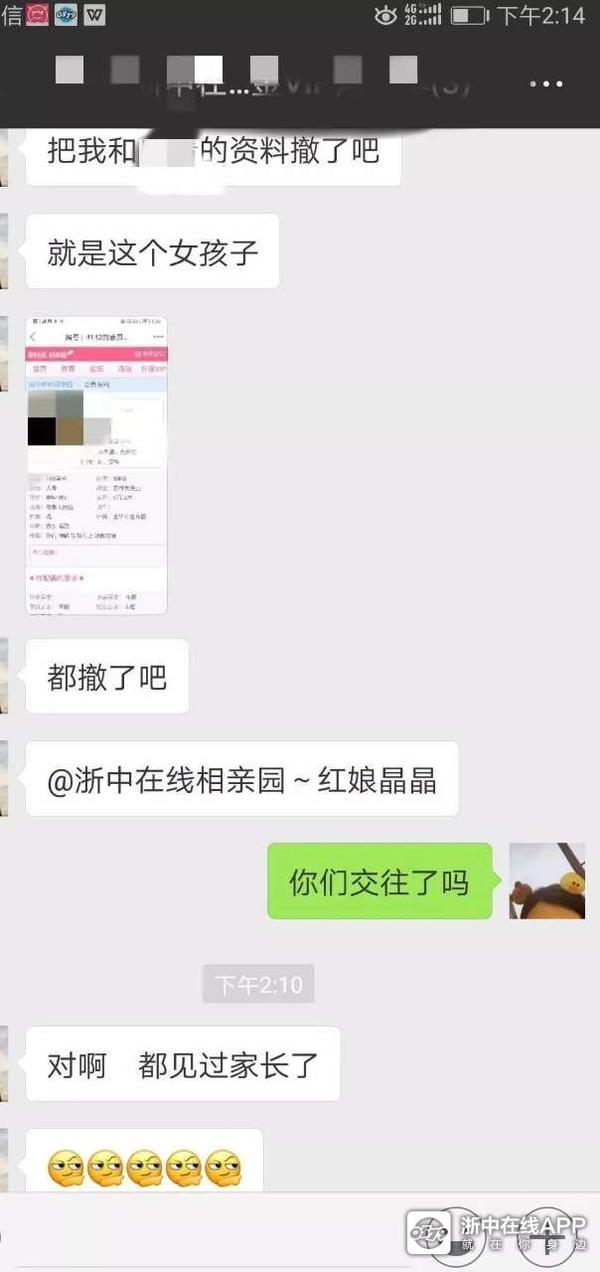Open the chat info overflow menu

[546, 84]
